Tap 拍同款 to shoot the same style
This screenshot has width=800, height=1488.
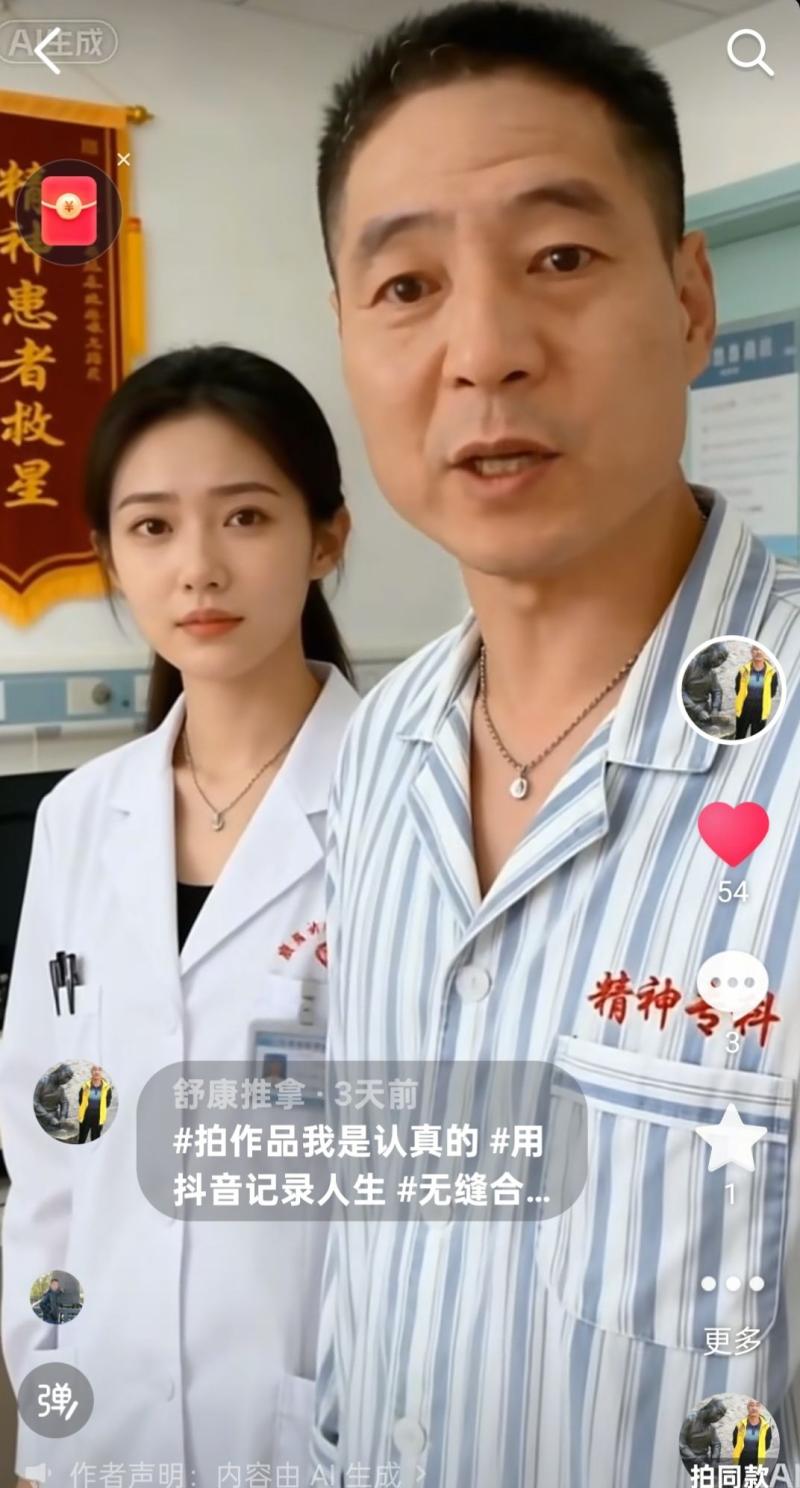[730, 1440]
